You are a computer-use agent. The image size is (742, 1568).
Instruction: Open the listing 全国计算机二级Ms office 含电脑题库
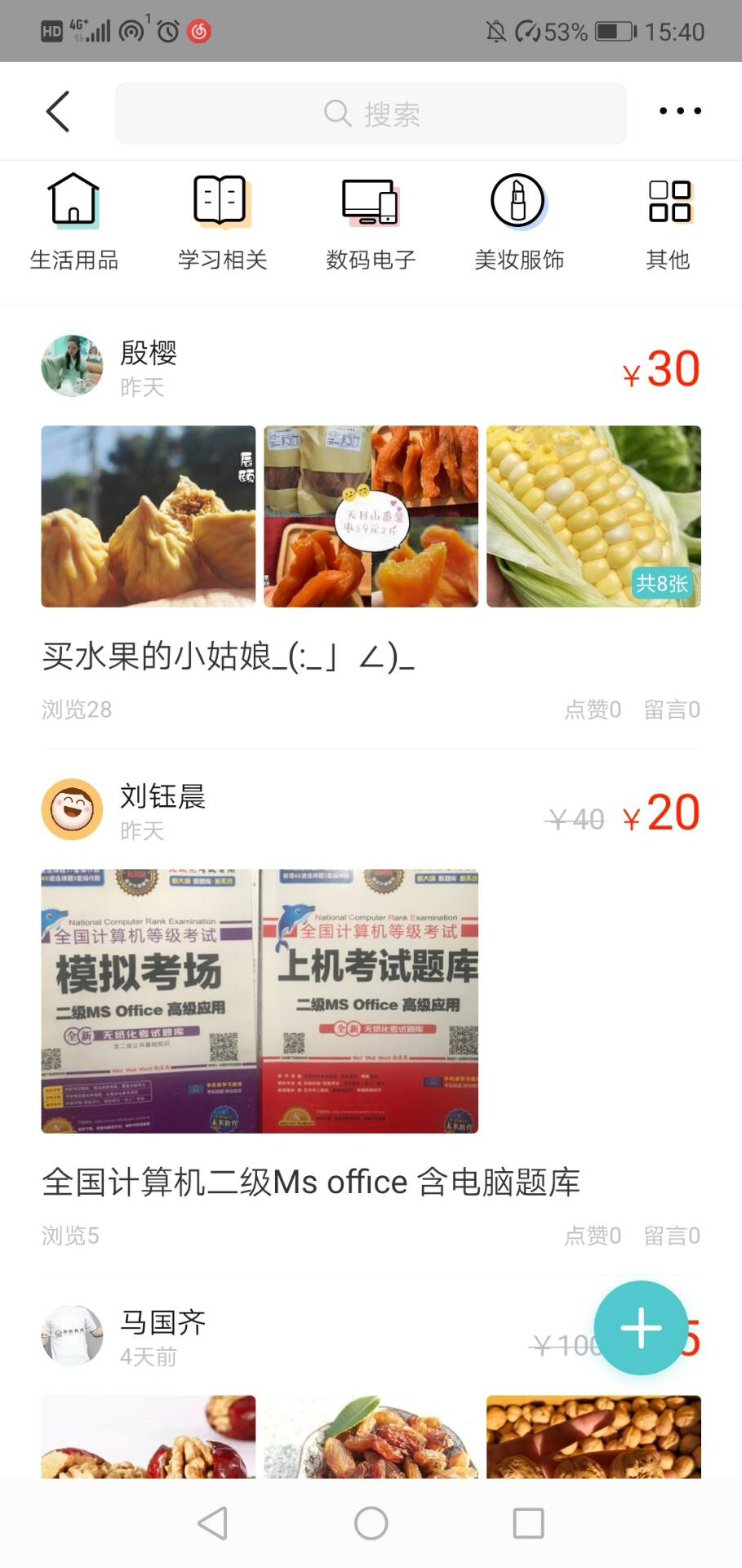[x=310, y=1183]
